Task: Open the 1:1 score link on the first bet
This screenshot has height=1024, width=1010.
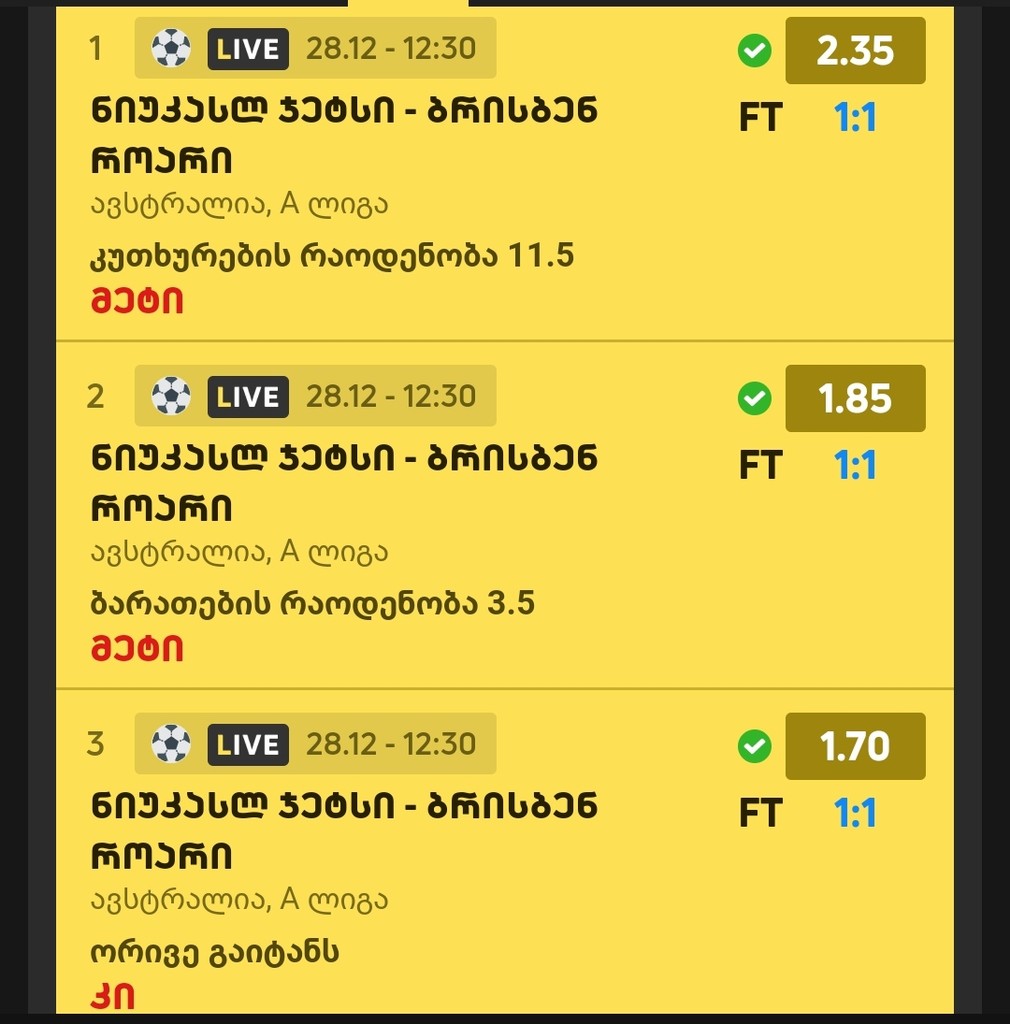Action: (x=856, y=117)
